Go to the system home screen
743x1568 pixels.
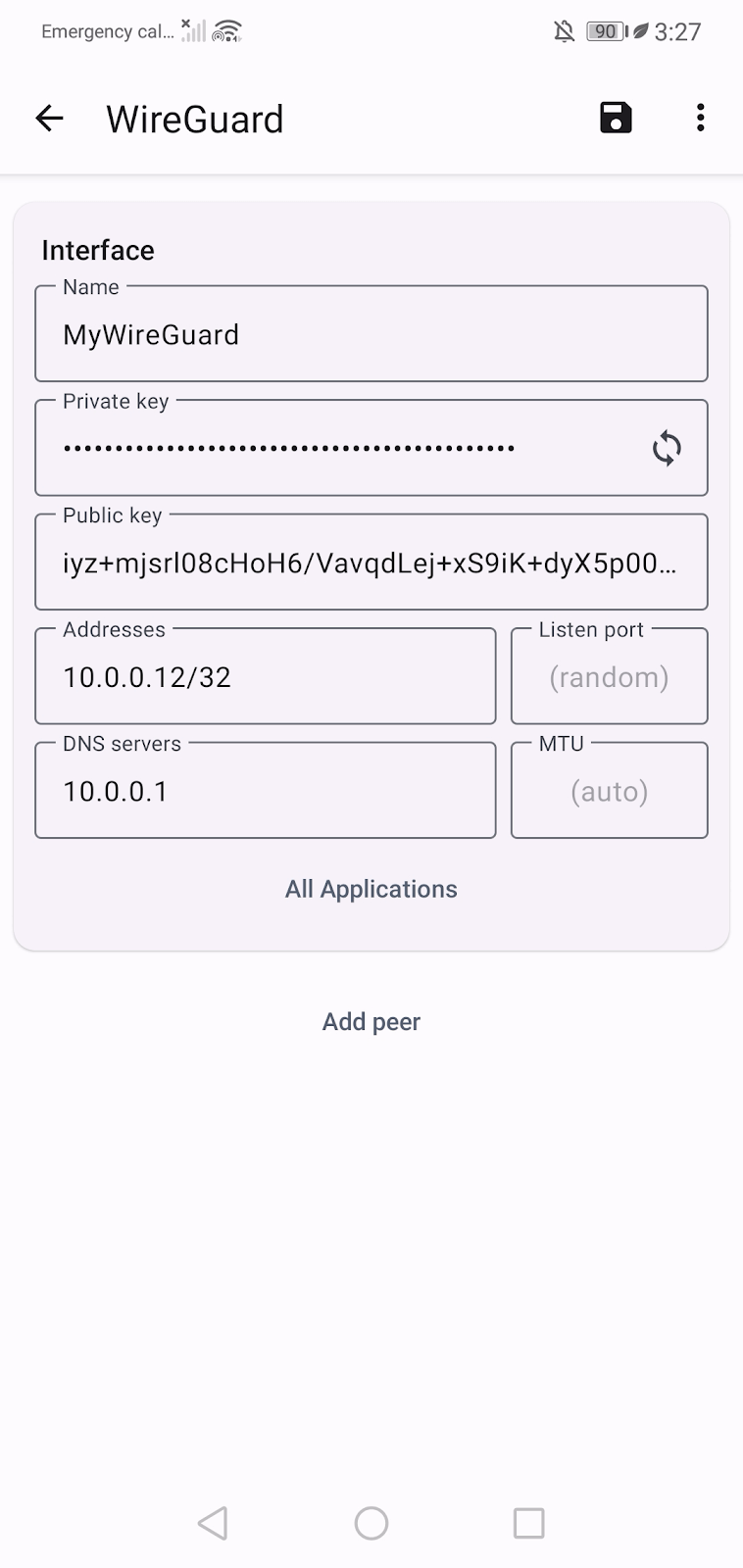click(371, 1523)
